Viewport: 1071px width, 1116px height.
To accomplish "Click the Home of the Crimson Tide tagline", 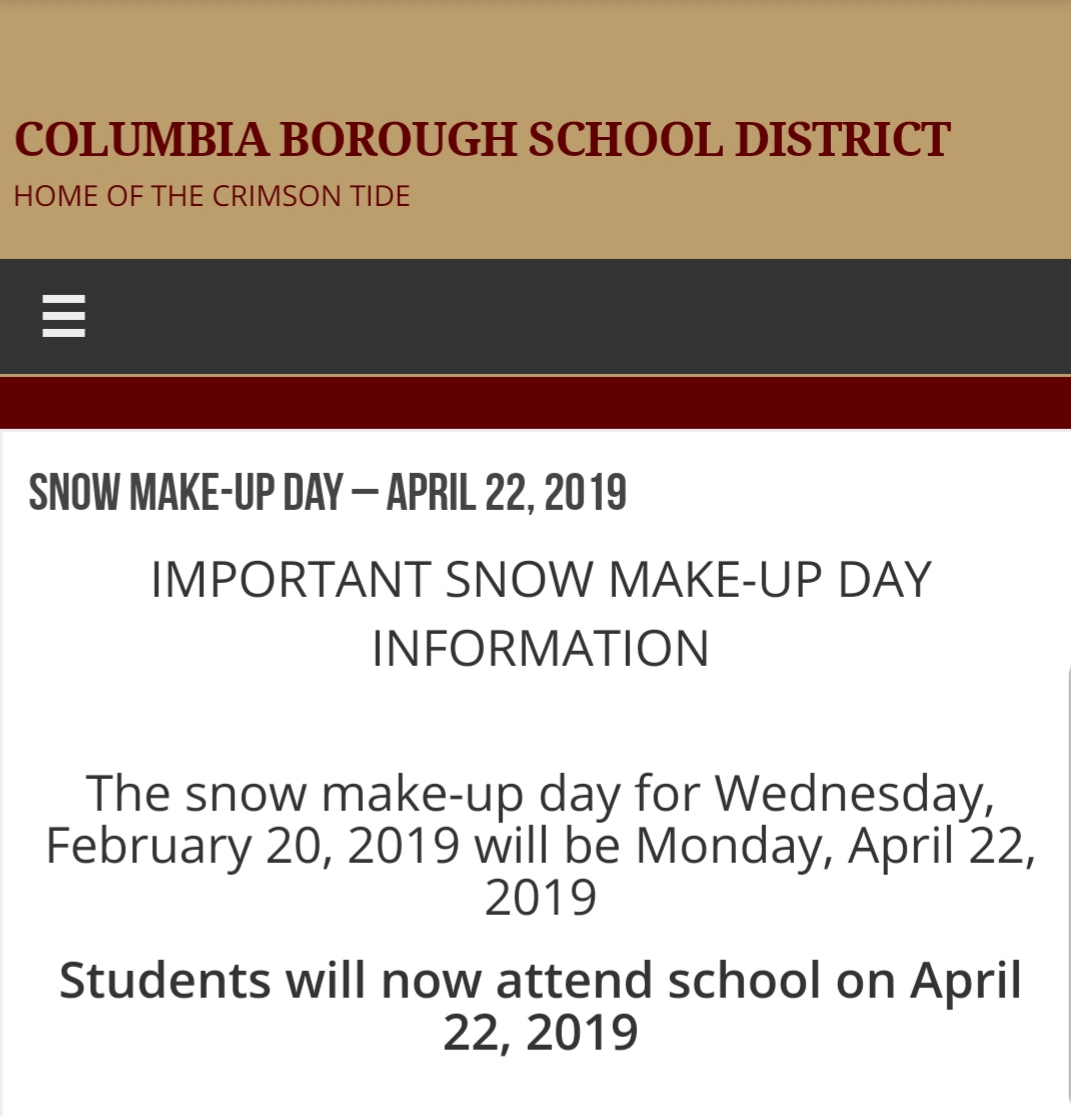I will tap(212, 196).
